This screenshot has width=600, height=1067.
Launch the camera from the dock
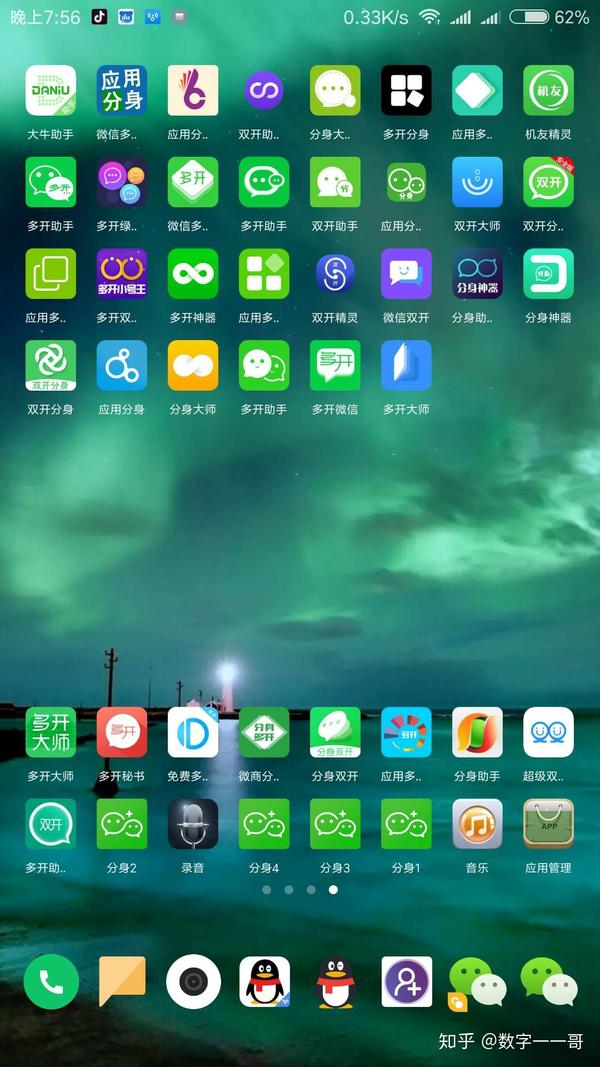pyautogui.click(x=192, y=981)
